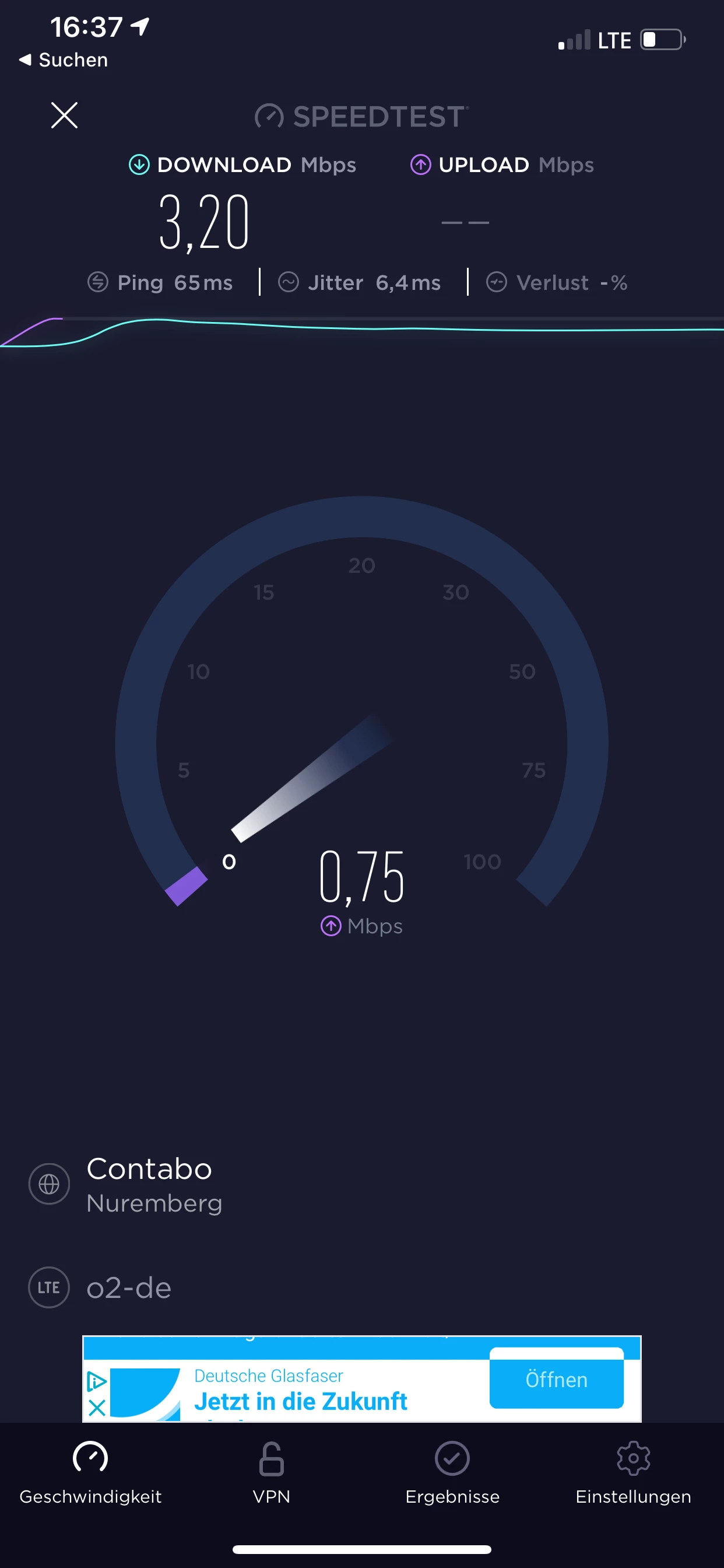Return to Suchen via the back link
The image size is (724, 1568).
[x=64, y=60]
